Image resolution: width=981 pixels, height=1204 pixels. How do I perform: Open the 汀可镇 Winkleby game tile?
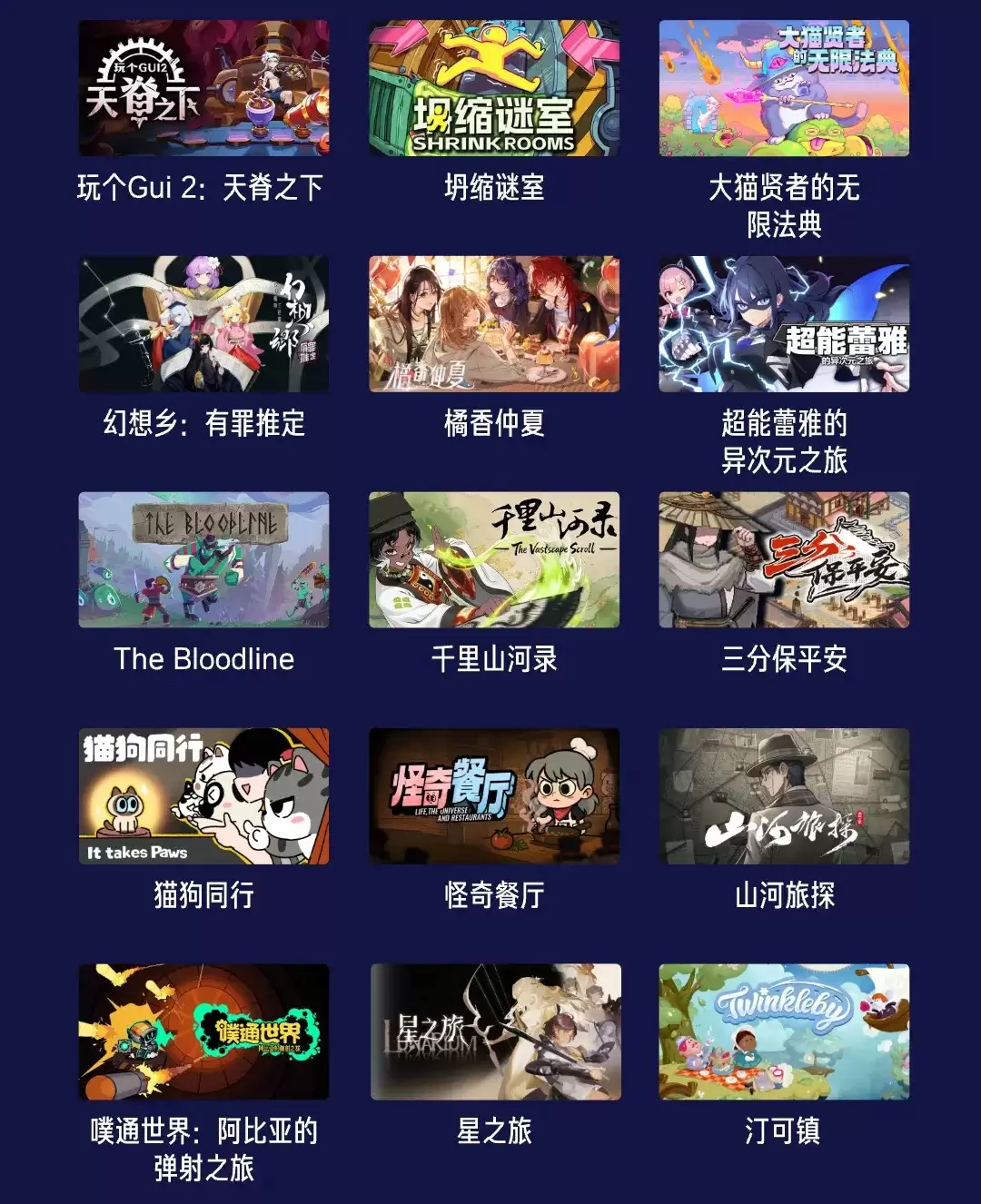783,1031
